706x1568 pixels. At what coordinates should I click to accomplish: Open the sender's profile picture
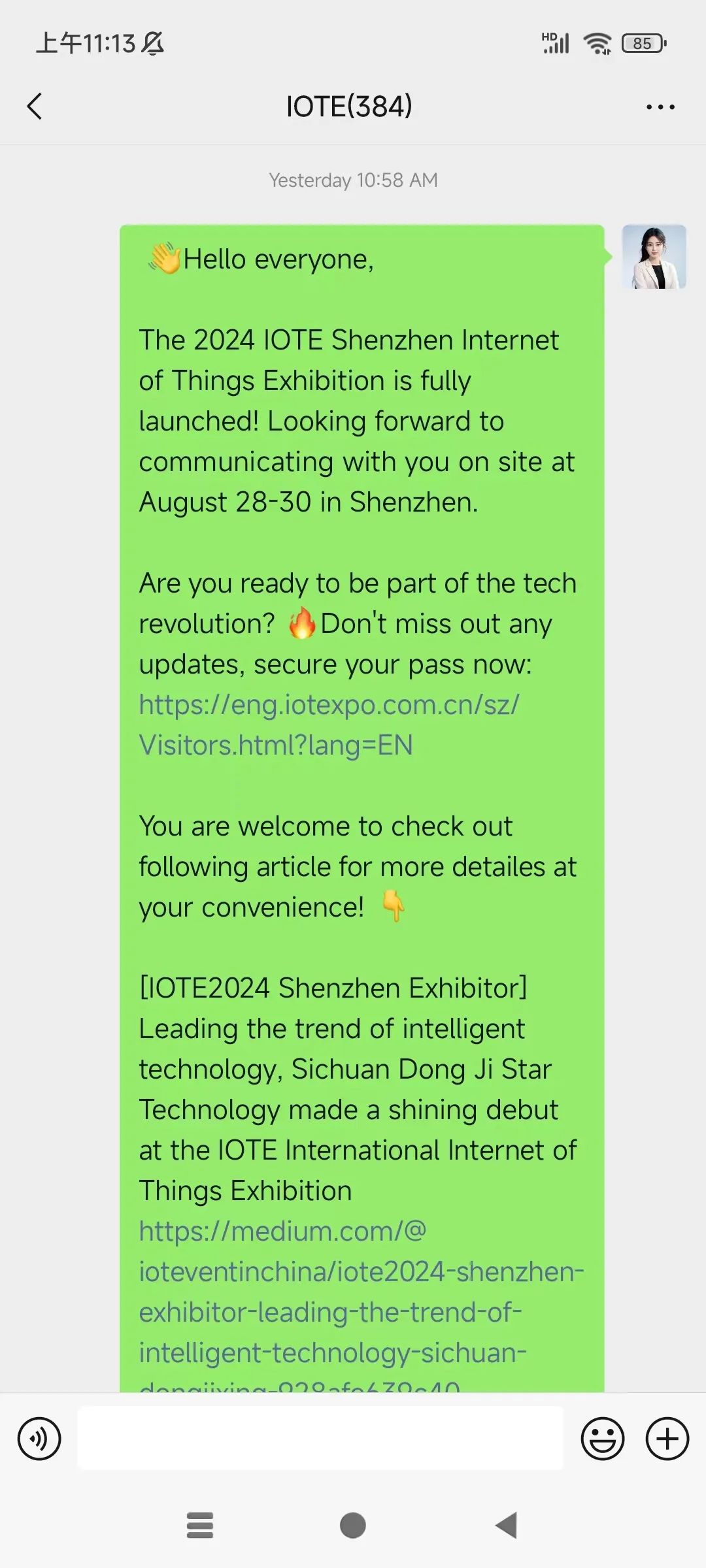point(654,257)
